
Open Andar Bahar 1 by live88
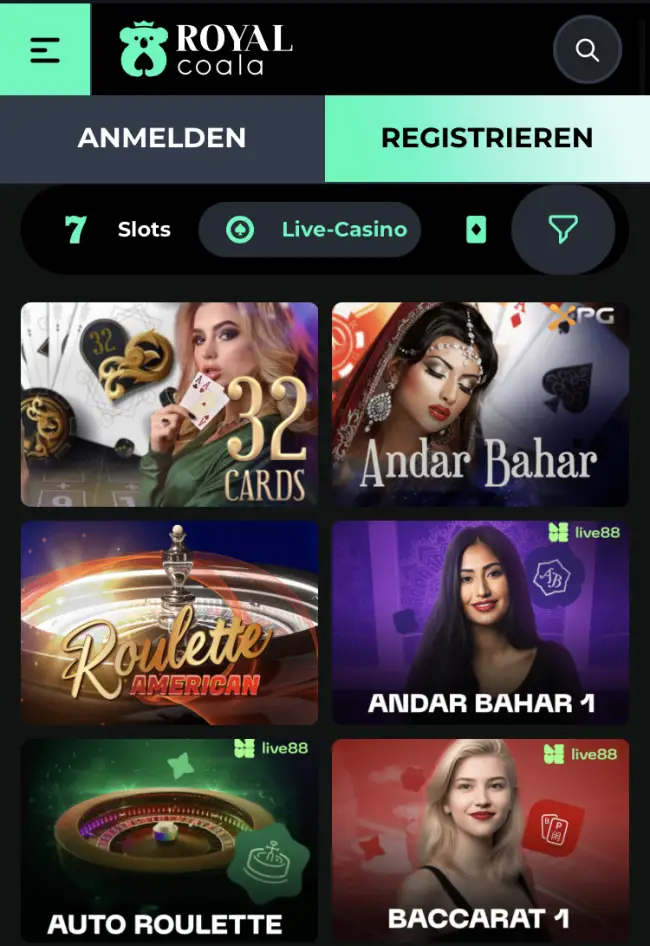[480, 622]
